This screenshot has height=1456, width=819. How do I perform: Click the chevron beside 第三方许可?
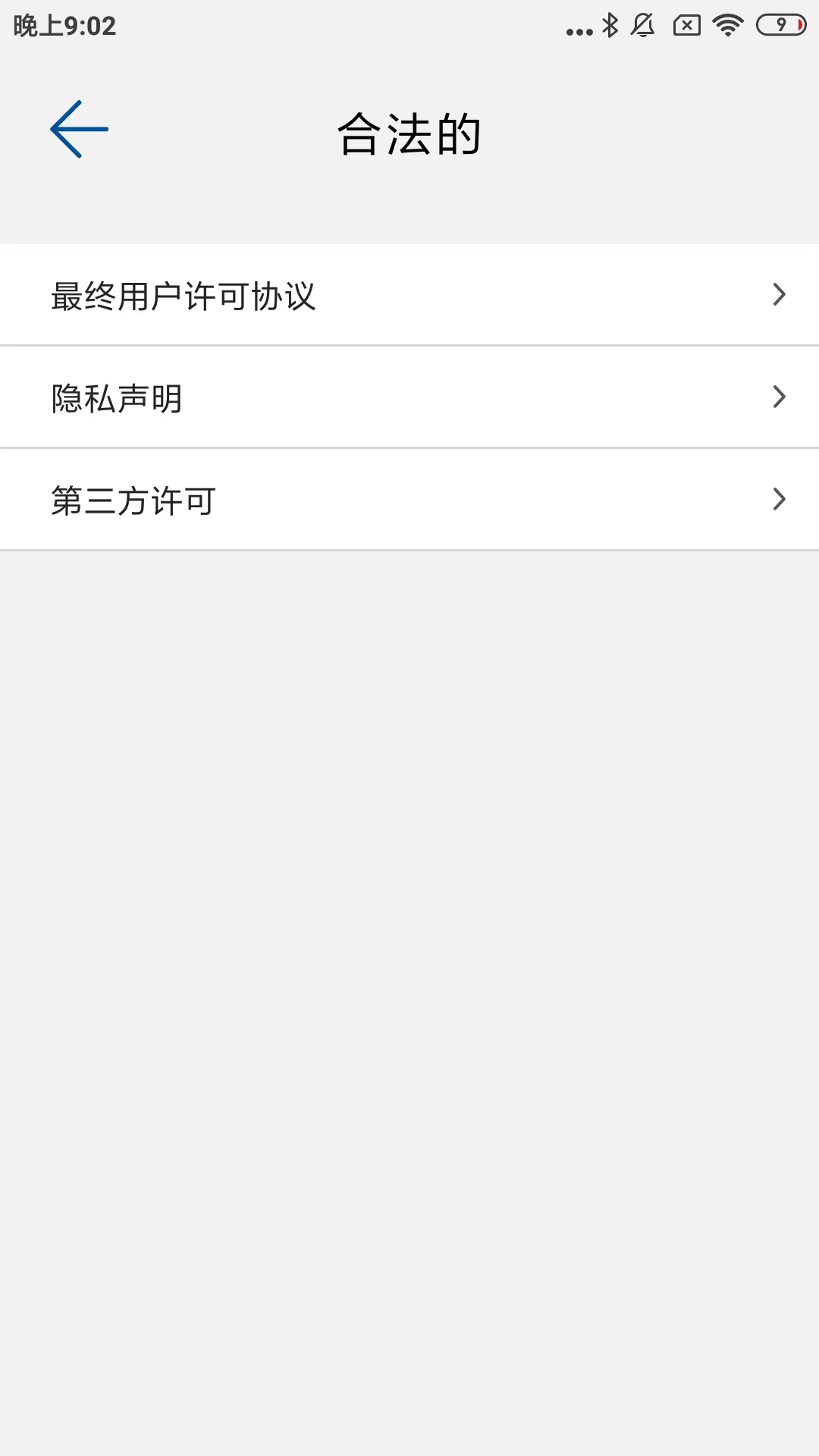[x=780, y=499]
